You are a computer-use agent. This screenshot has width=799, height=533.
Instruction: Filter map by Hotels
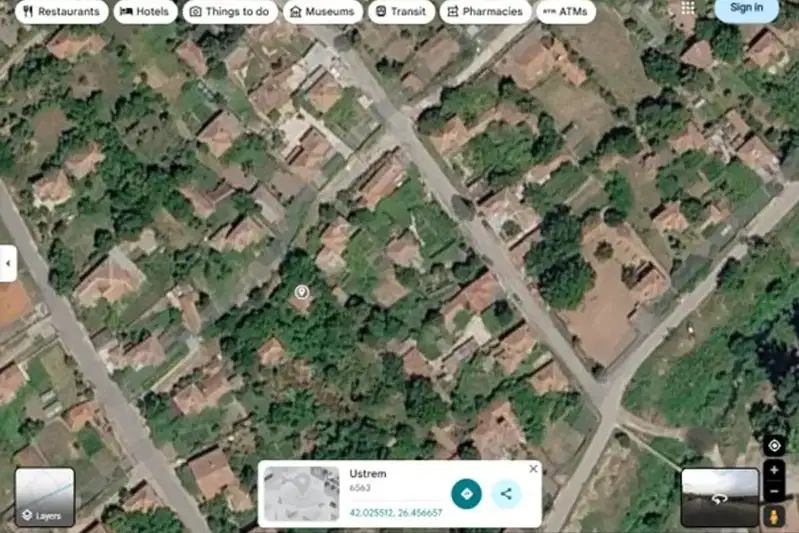[145, 11]
